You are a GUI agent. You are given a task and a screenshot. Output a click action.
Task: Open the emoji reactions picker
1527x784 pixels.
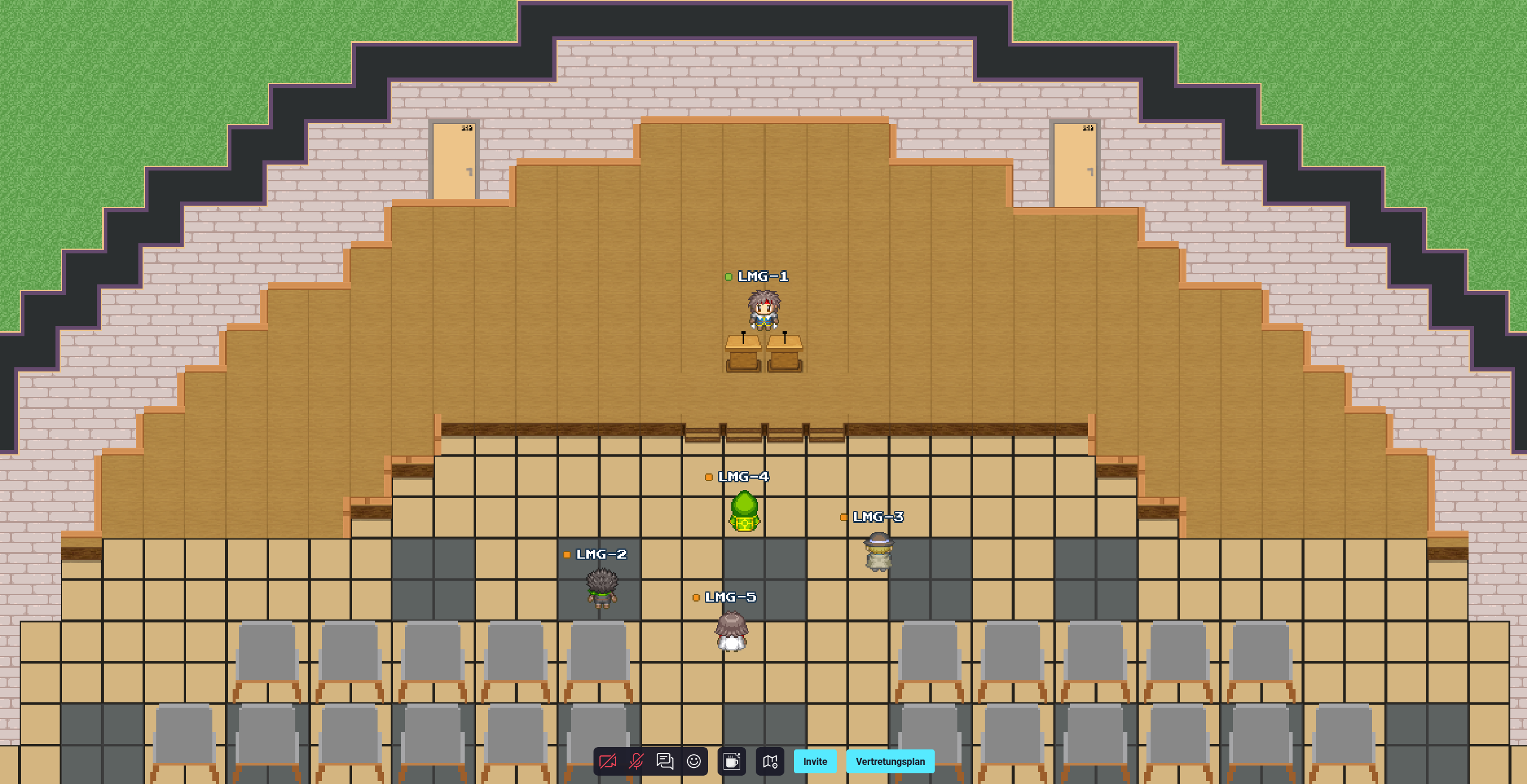(694, 761)
